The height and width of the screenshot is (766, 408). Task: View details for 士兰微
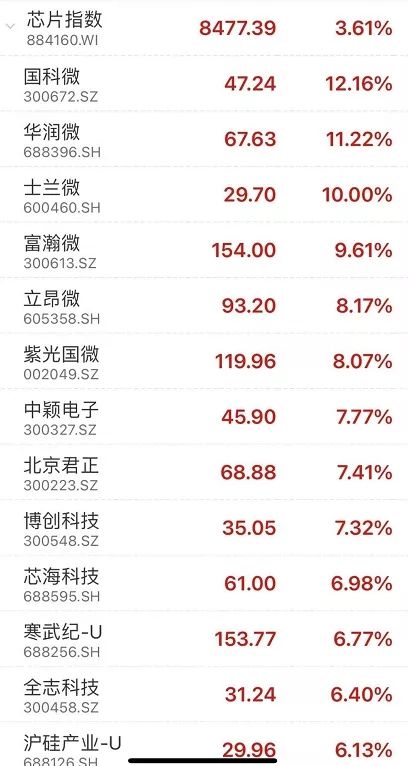tap(204, 194)
